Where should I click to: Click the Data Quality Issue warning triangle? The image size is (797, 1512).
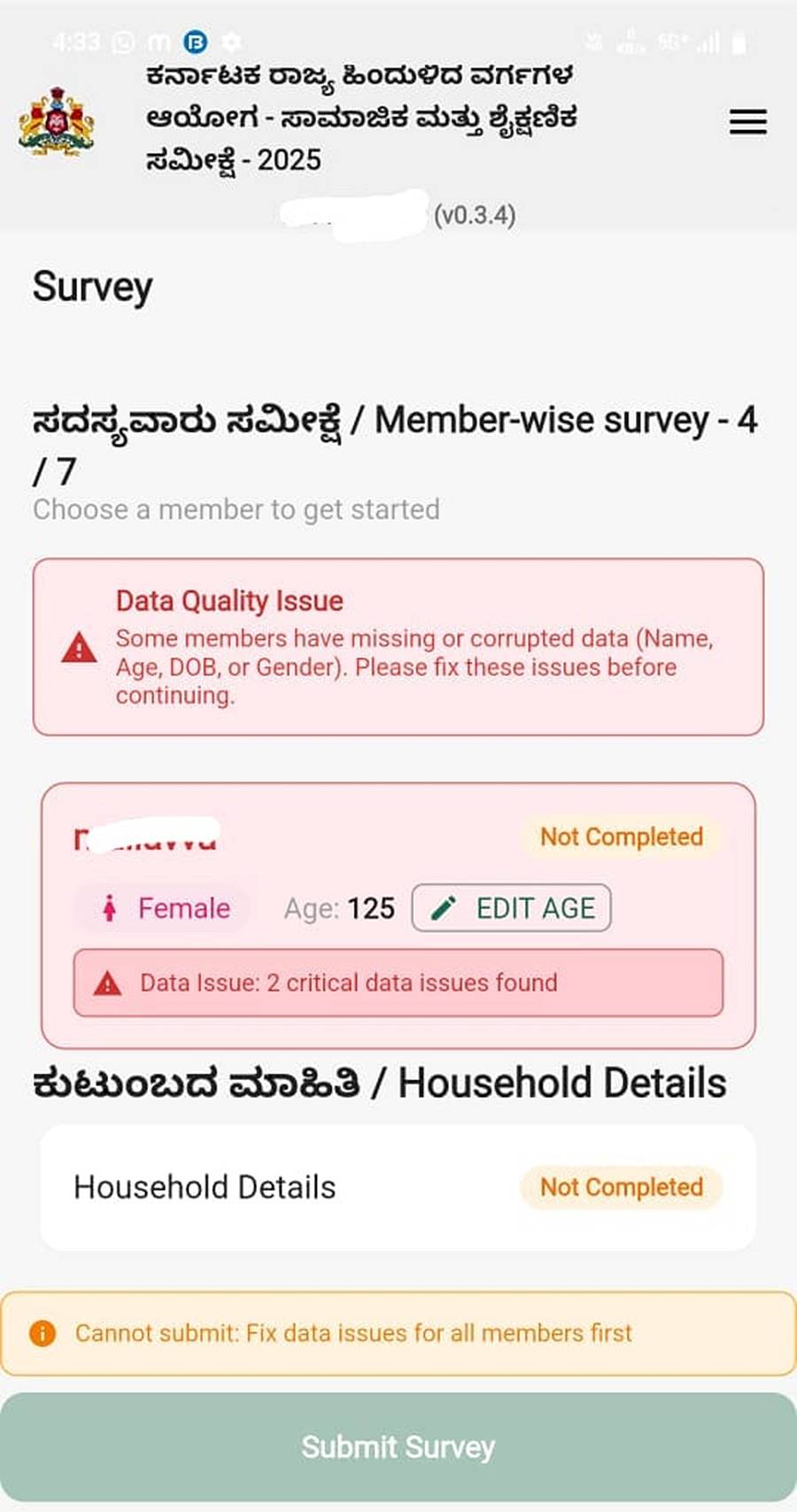pyautogui.click(x=80, y=649)
